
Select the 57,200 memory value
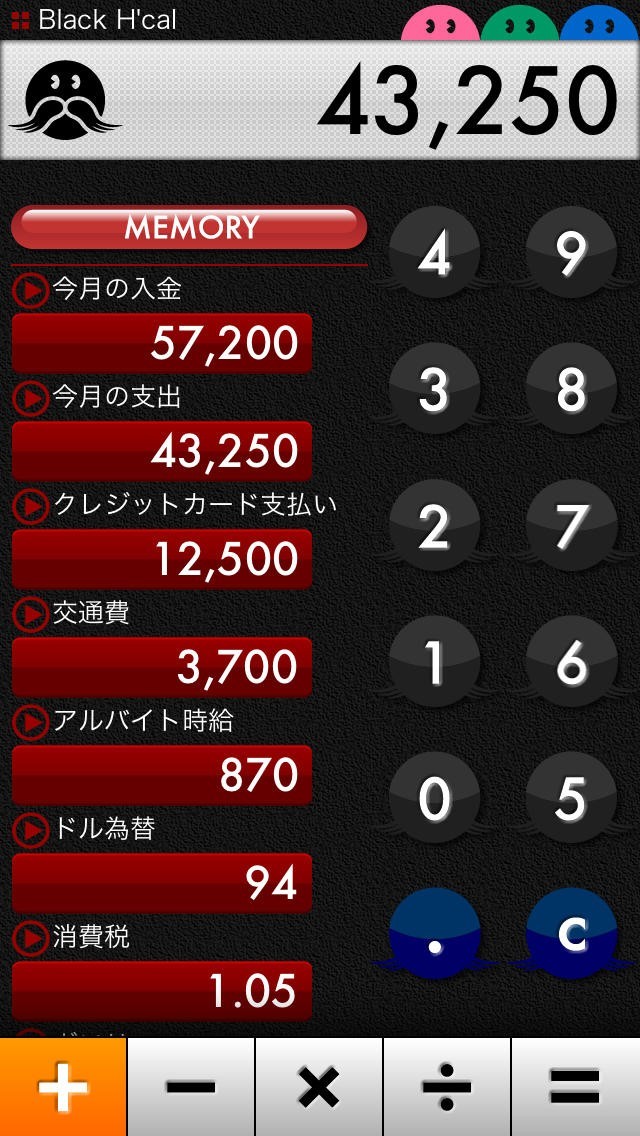click(x=162, y=343)
